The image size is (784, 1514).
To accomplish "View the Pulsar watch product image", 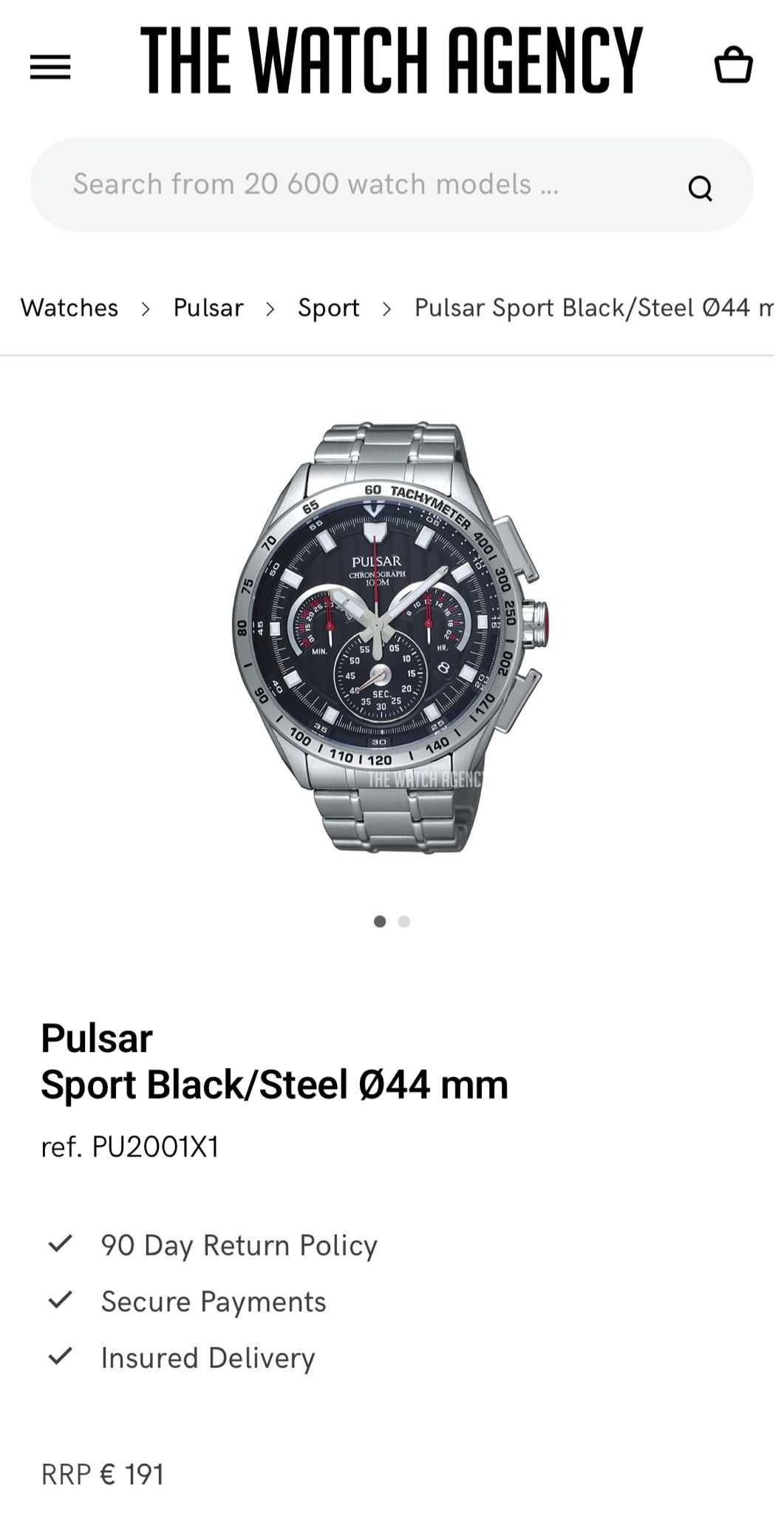I will tap(391, 637).
